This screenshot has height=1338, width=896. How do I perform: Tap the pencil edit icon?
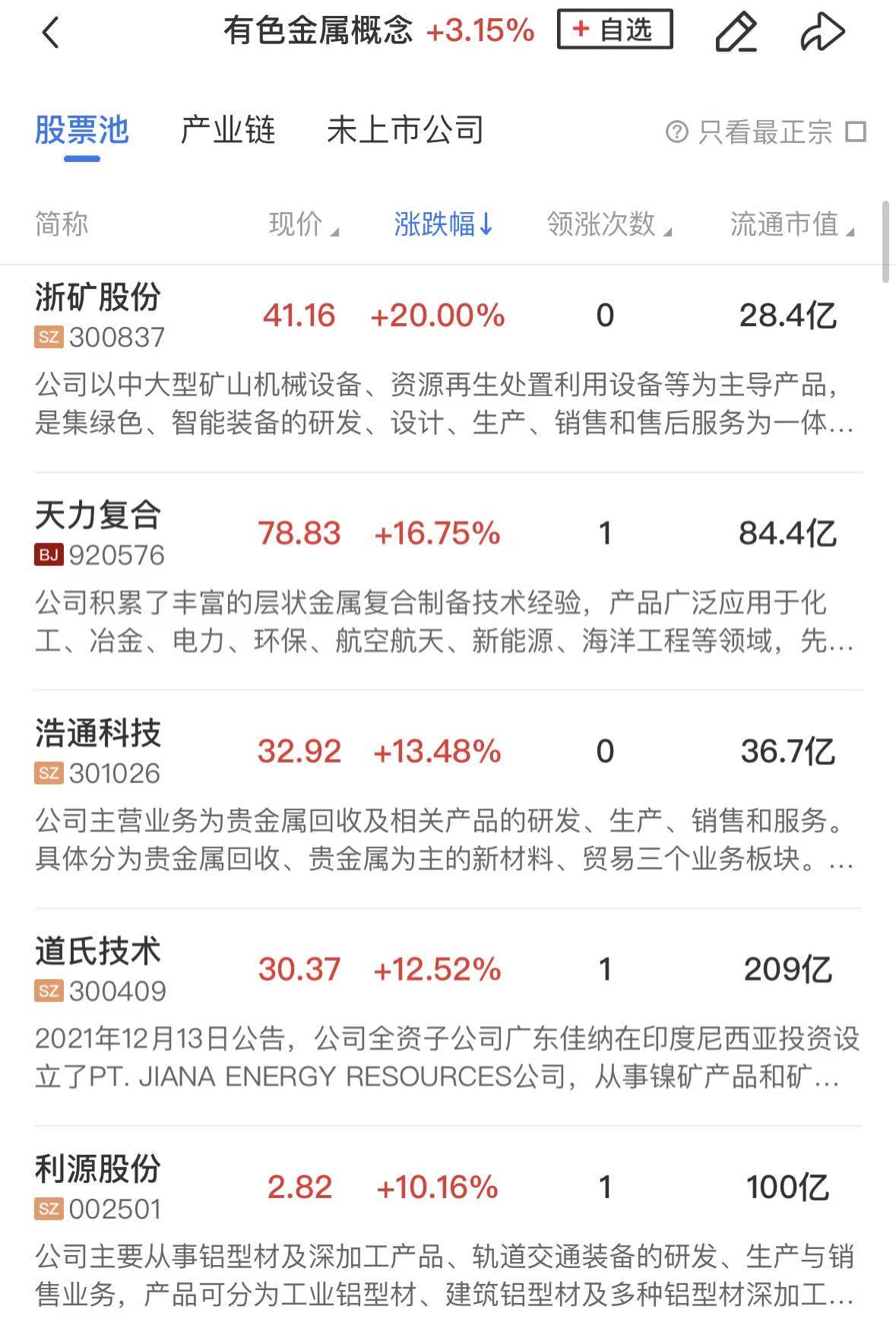[736, 33]
